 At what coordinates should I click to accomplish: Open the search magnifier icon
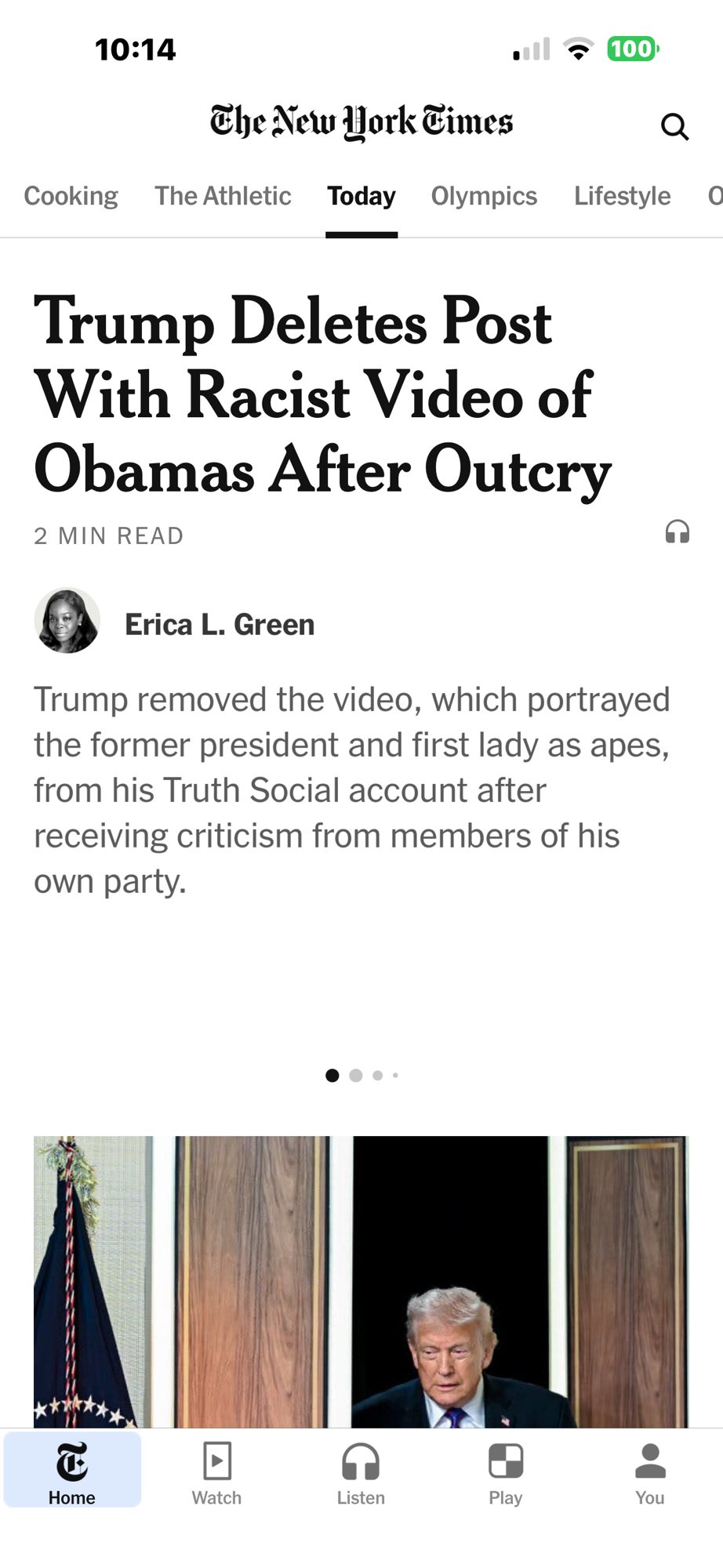pos(674,126)
